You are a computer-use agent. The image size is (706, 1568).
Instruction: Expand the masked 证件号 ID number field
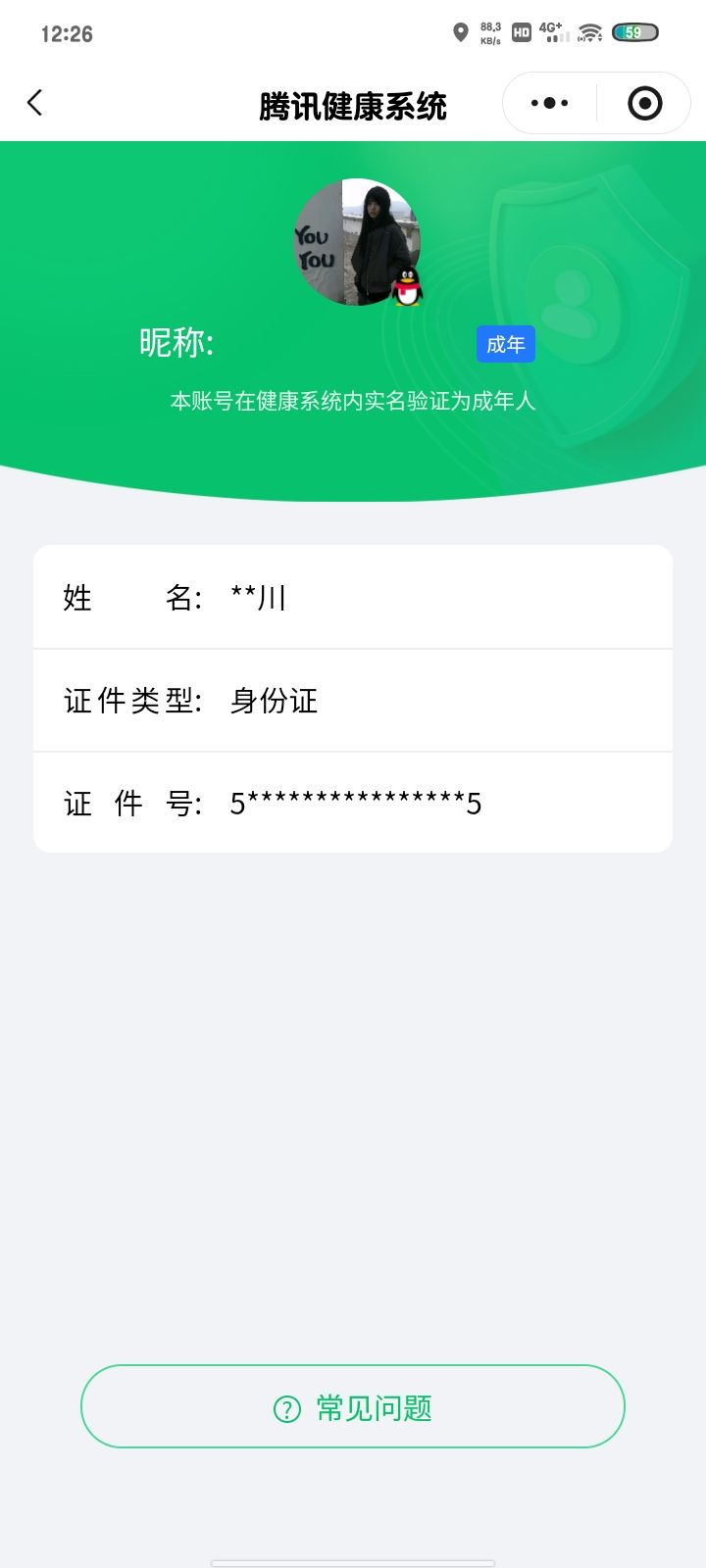353,802
